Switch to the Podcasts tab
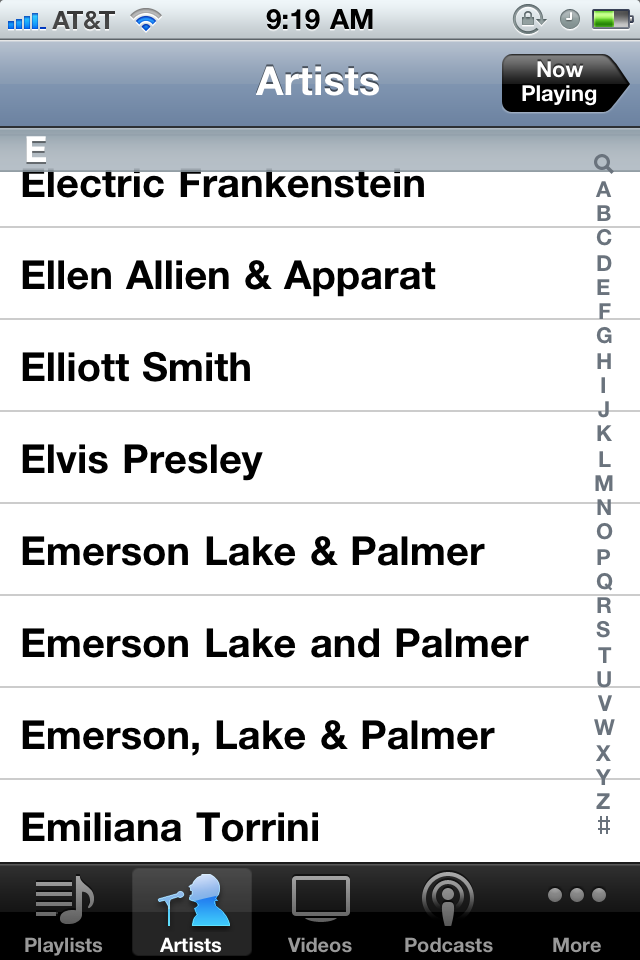 [448, 913]
